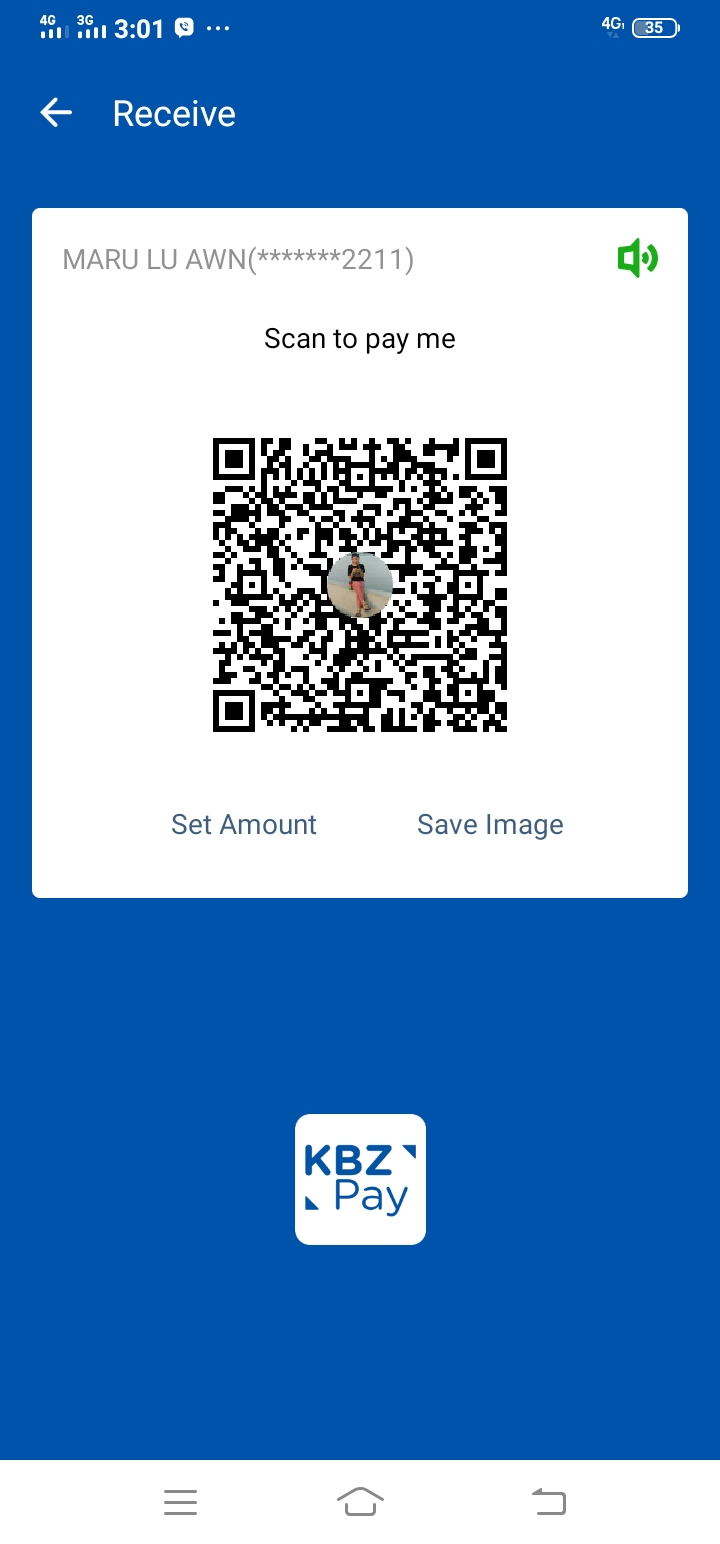The image size is (720, 1544).
Task: Save Image of the payment QR
Action: click(x=490, y=824)
